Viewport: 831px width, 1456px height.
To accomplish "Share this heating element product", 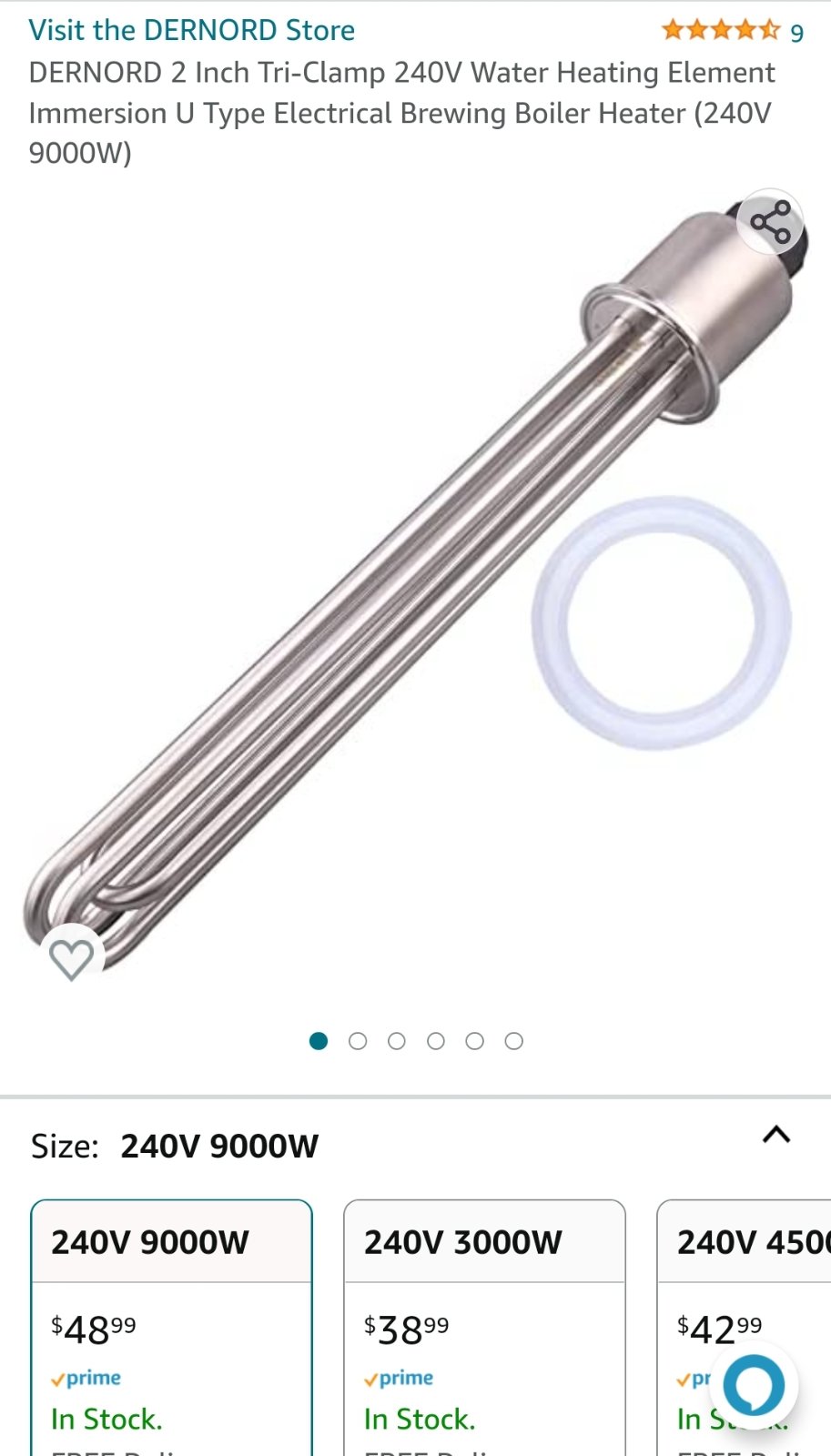I will [x=770, y=223].
